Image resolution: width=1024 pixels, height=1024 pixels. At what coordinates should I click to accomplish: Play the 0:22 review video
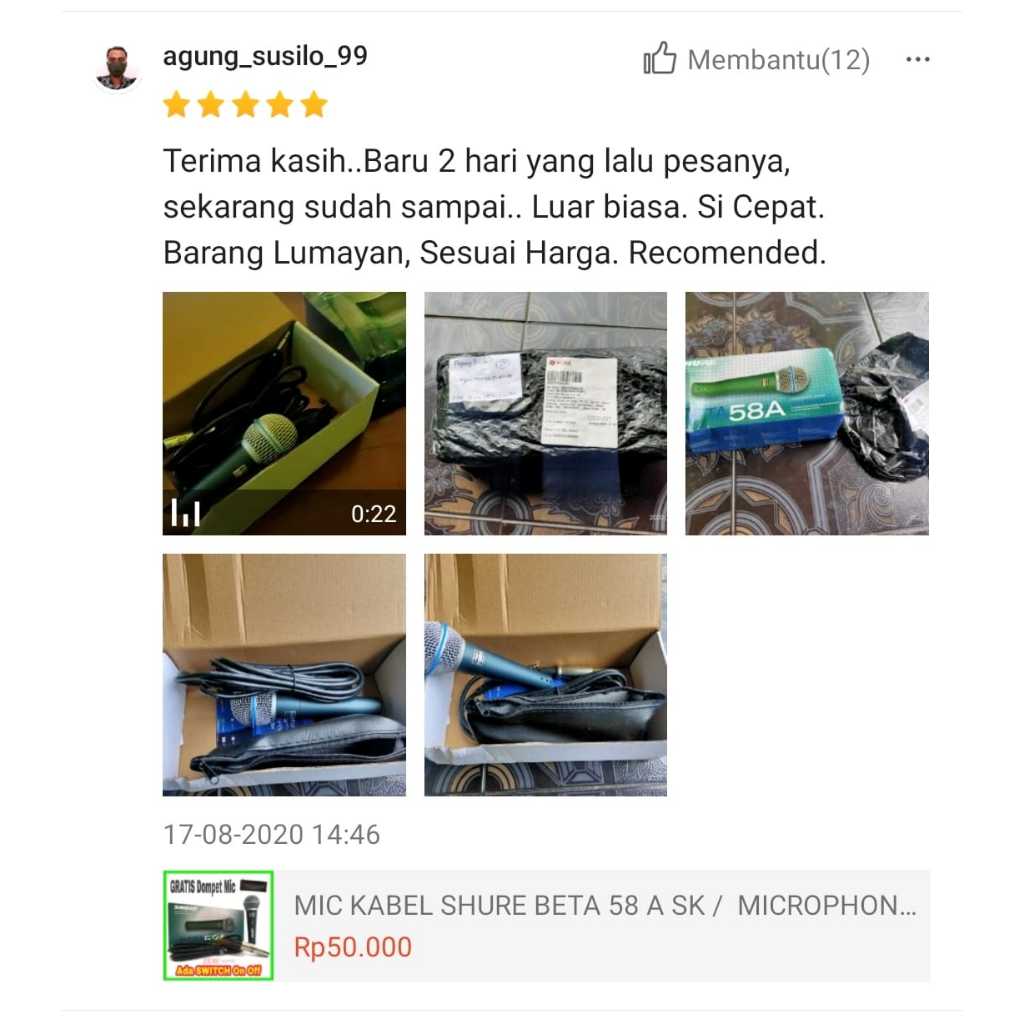click(284, 413)
